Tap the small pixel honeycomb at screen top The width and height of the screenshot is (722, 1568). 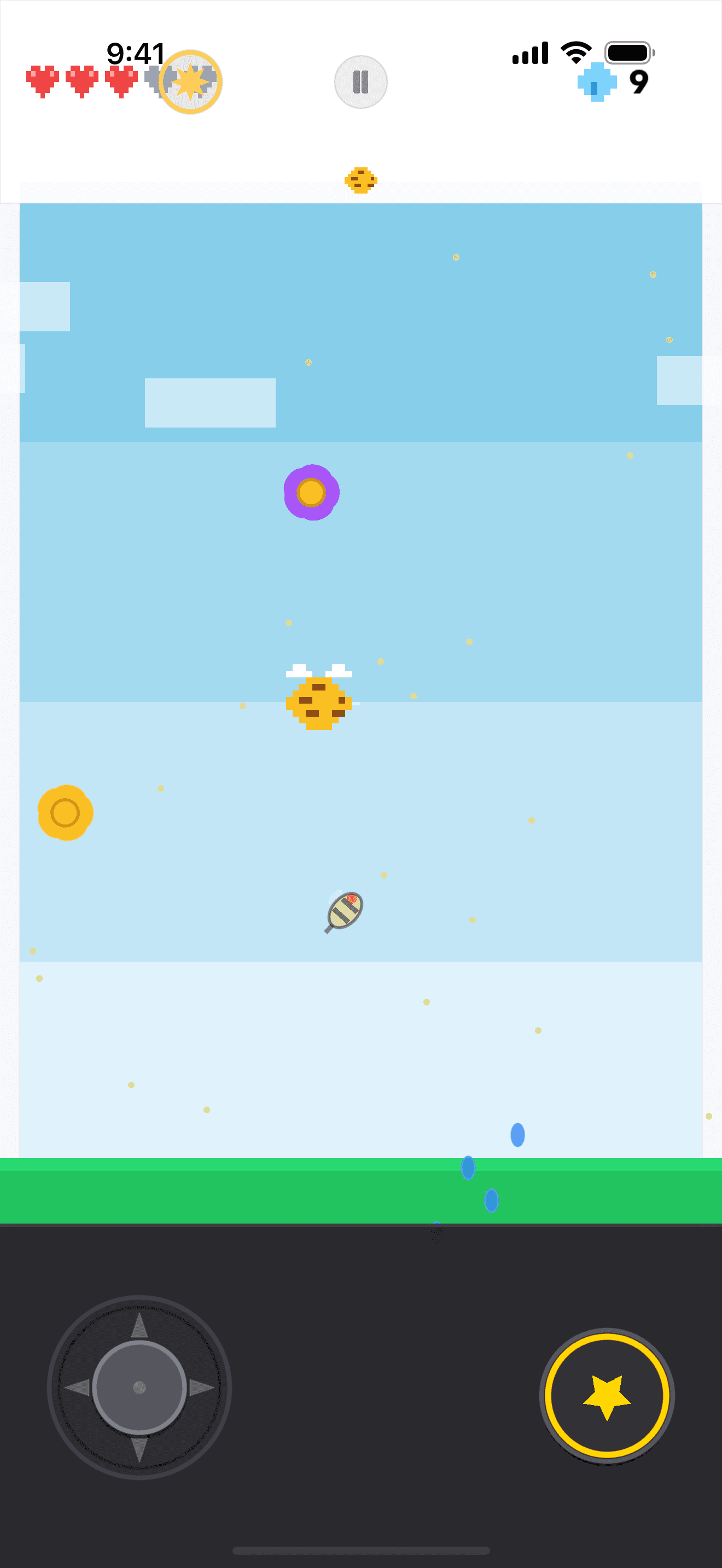360,180
